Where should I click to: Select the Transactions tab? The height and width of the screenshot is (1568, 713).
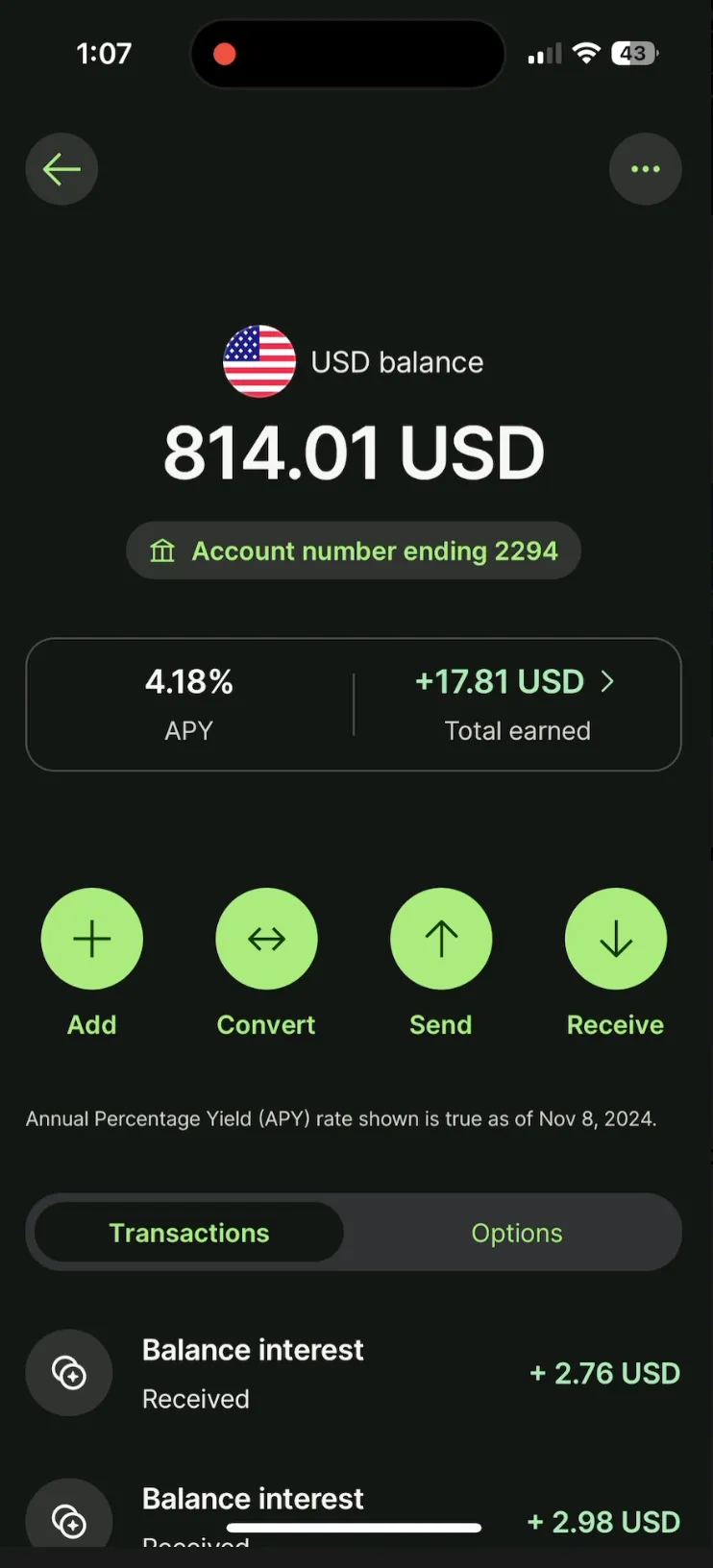189,1233
